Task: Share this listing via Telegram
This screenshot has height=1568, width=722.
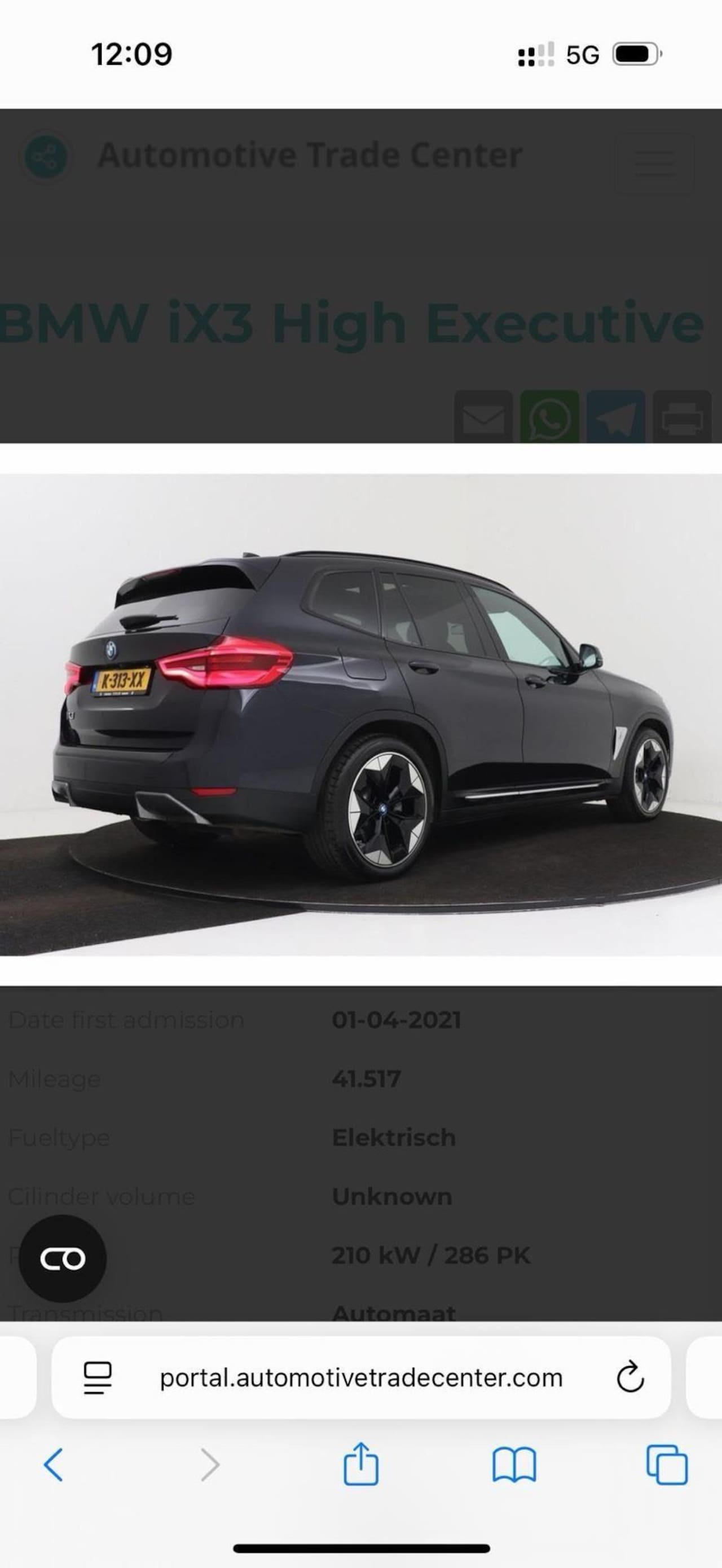Action: (615, 419)
